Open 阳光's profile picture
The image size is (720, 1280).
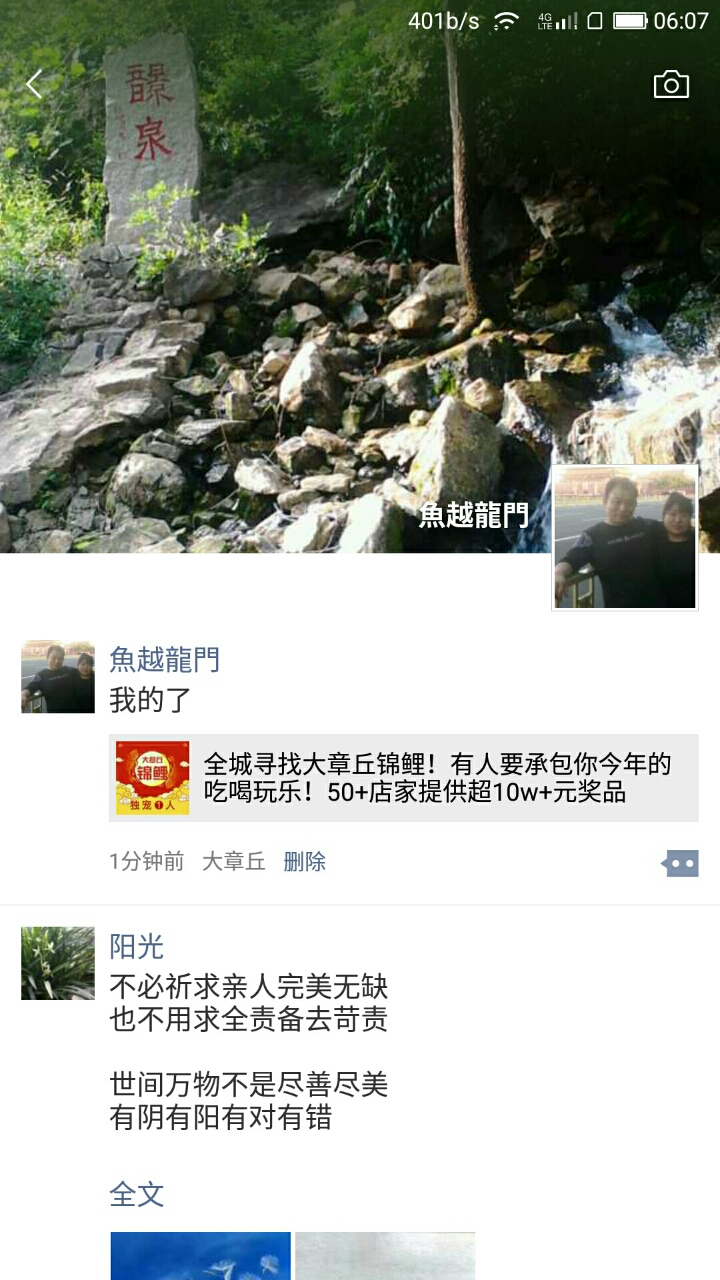point(58,963)
